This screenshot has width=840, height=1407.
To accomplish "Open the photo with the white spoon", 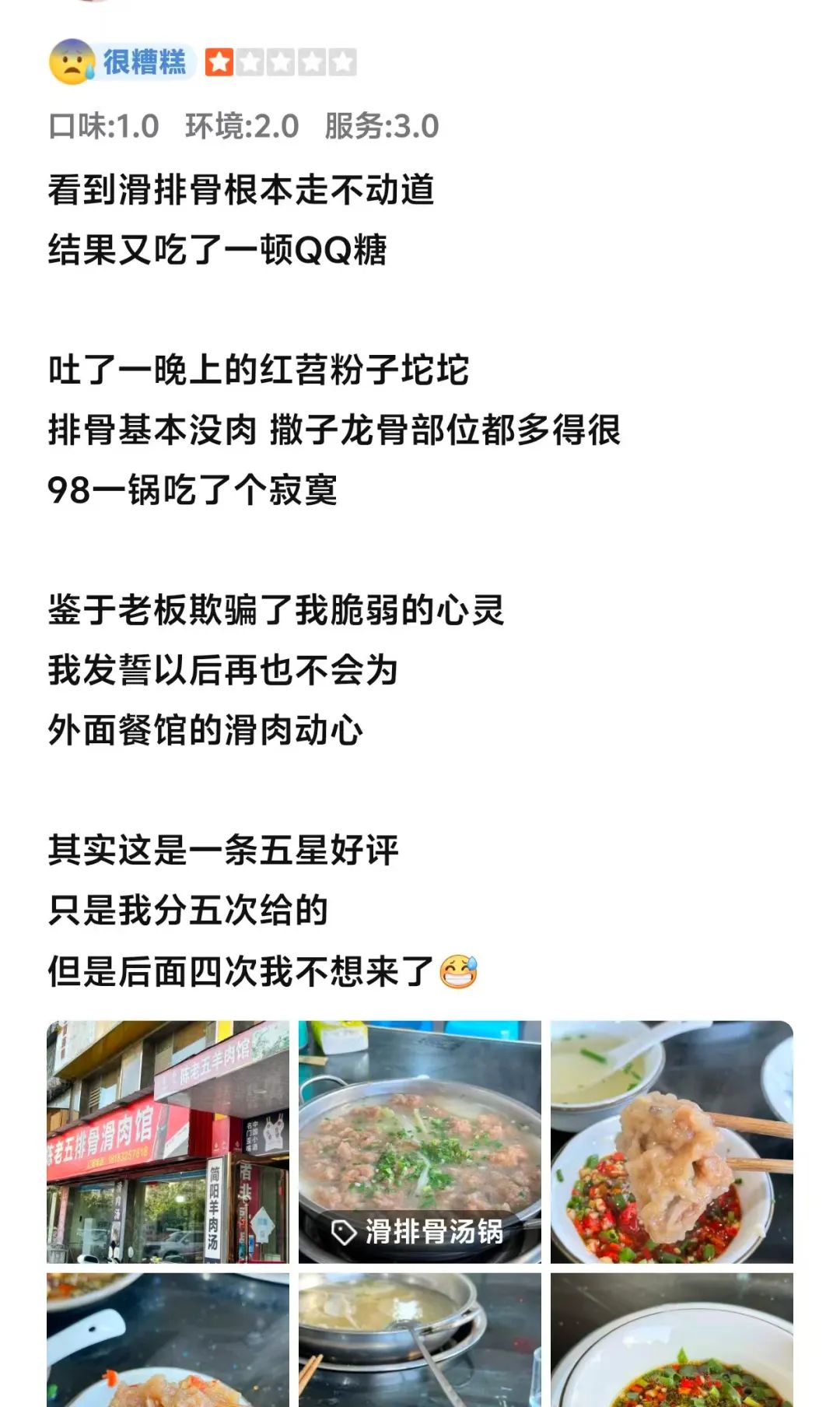I will (x=167, y=1339).
